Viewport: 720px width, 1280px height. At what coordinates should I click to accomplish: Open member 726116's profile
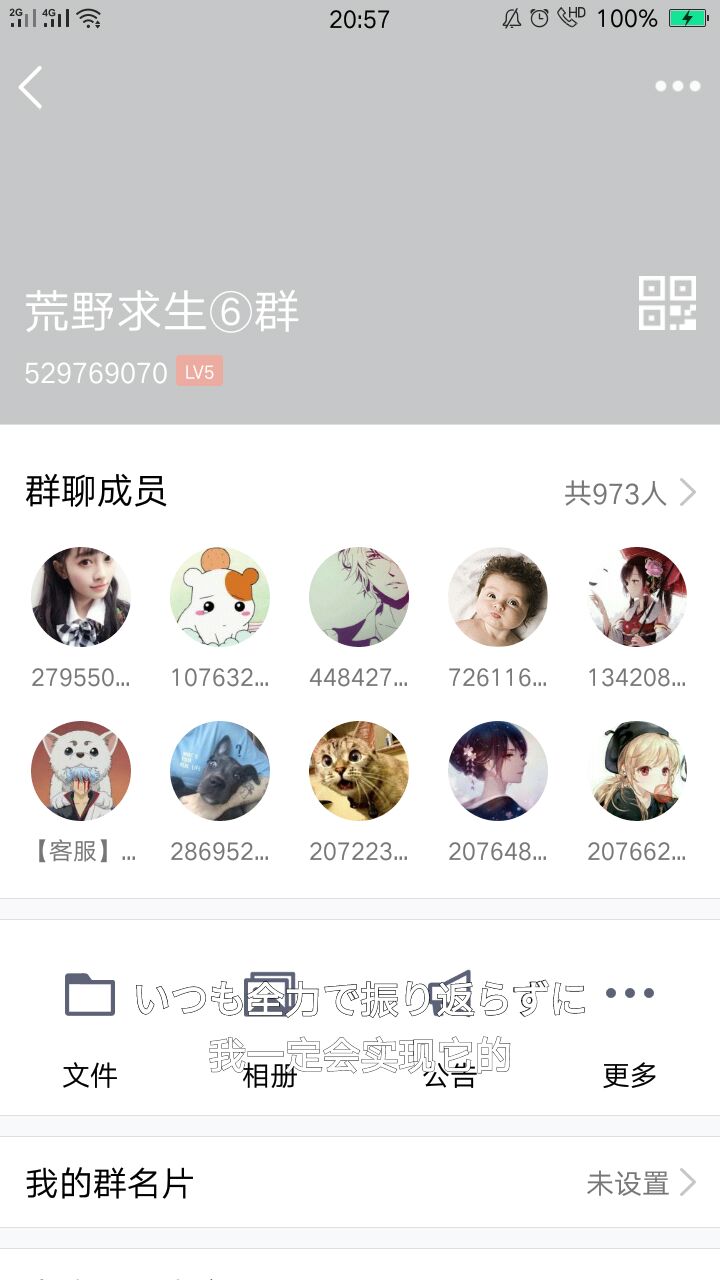(x=498, y=597)
